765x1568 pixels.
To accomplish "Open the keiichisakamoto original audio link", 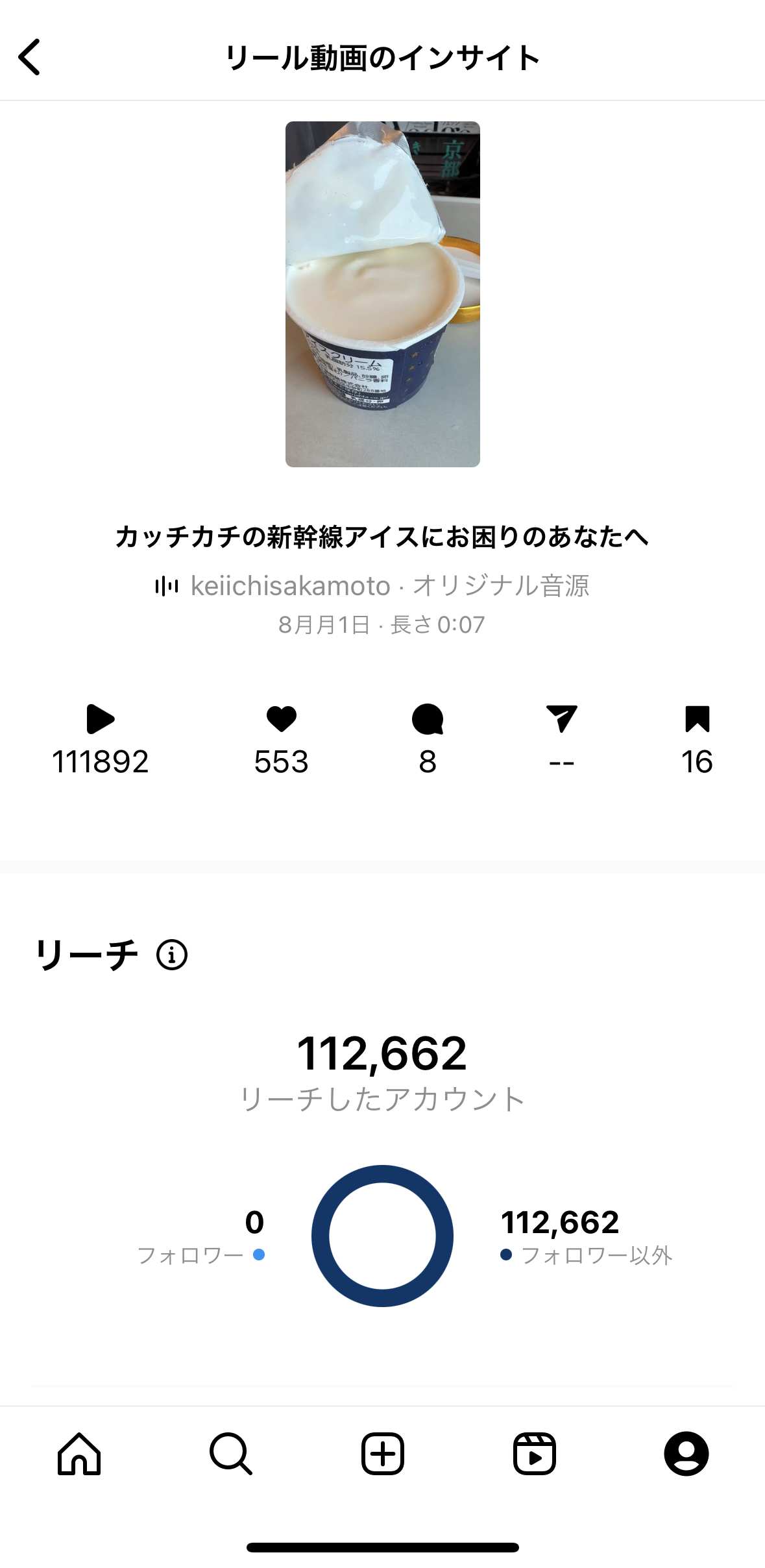I will [x=389, y=586].
